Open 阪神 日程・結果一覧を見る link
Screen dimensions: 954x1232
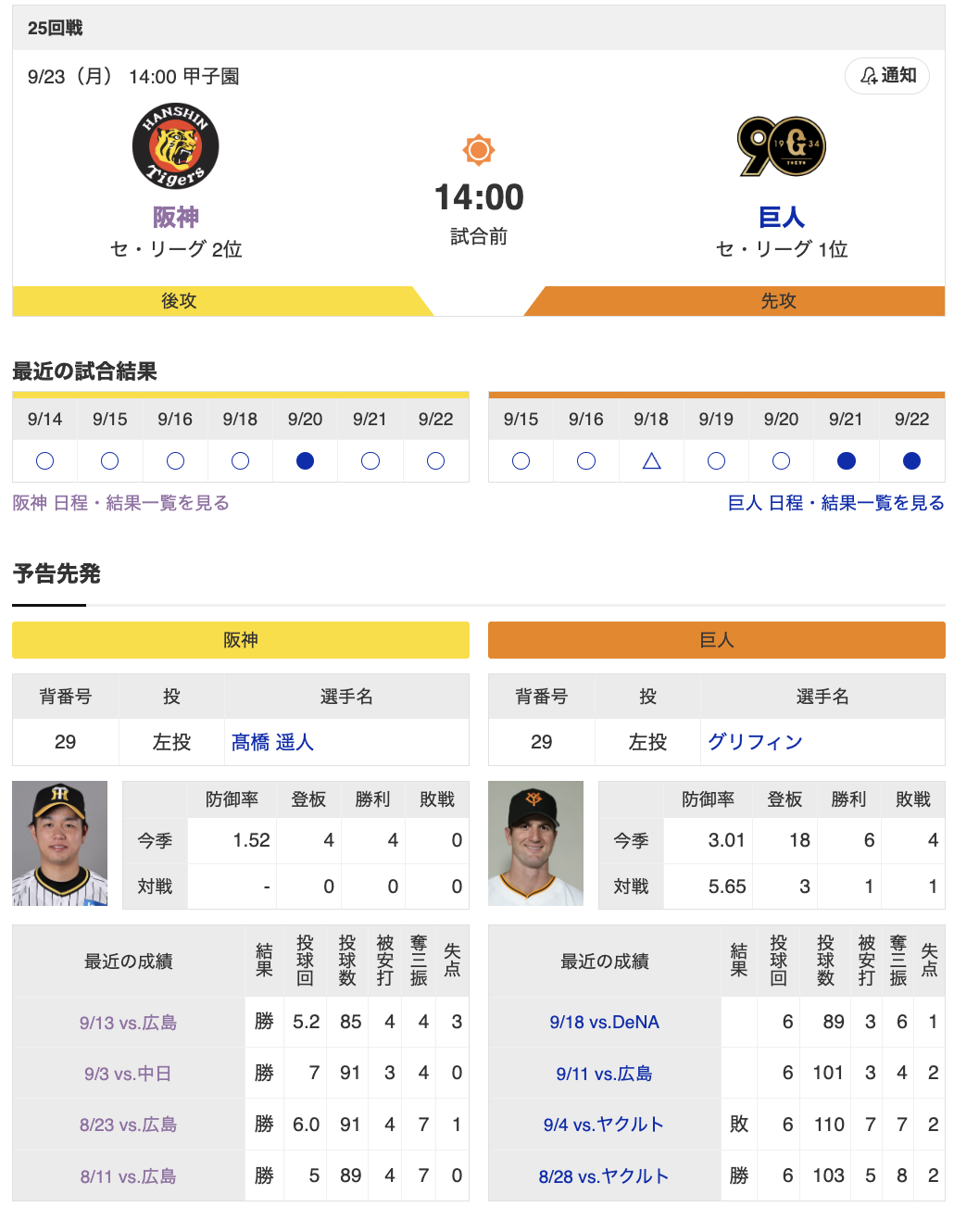[120, 501]
